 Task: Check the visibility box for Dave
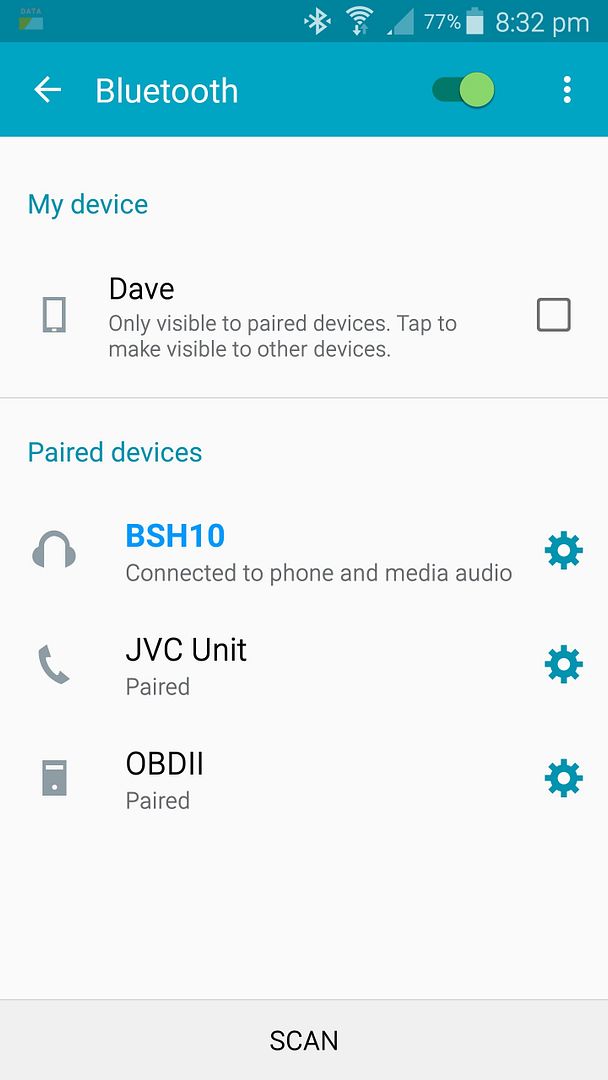pos(553,315)
